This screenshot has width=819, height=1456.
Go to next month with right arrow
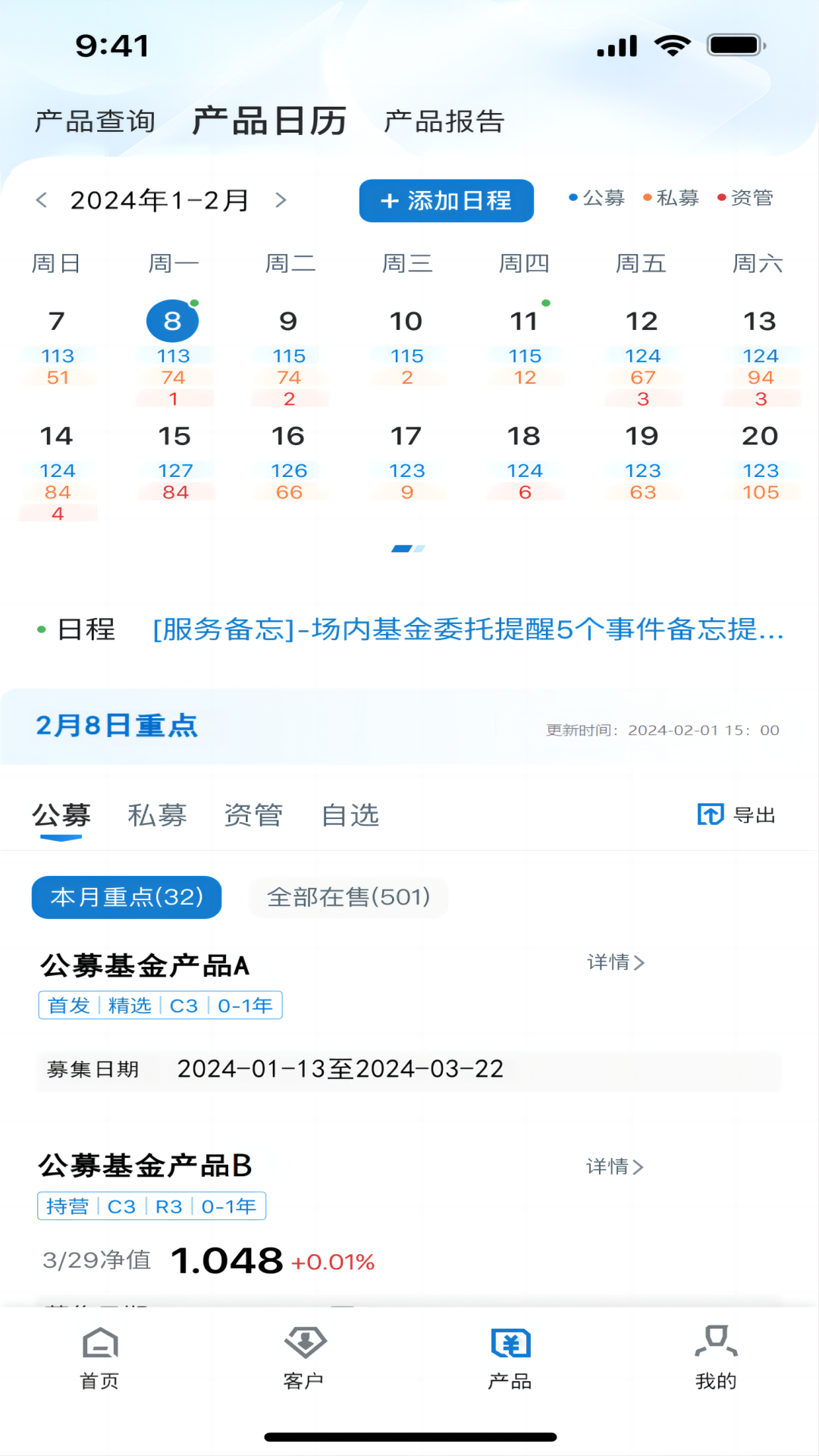coord(281,200)
